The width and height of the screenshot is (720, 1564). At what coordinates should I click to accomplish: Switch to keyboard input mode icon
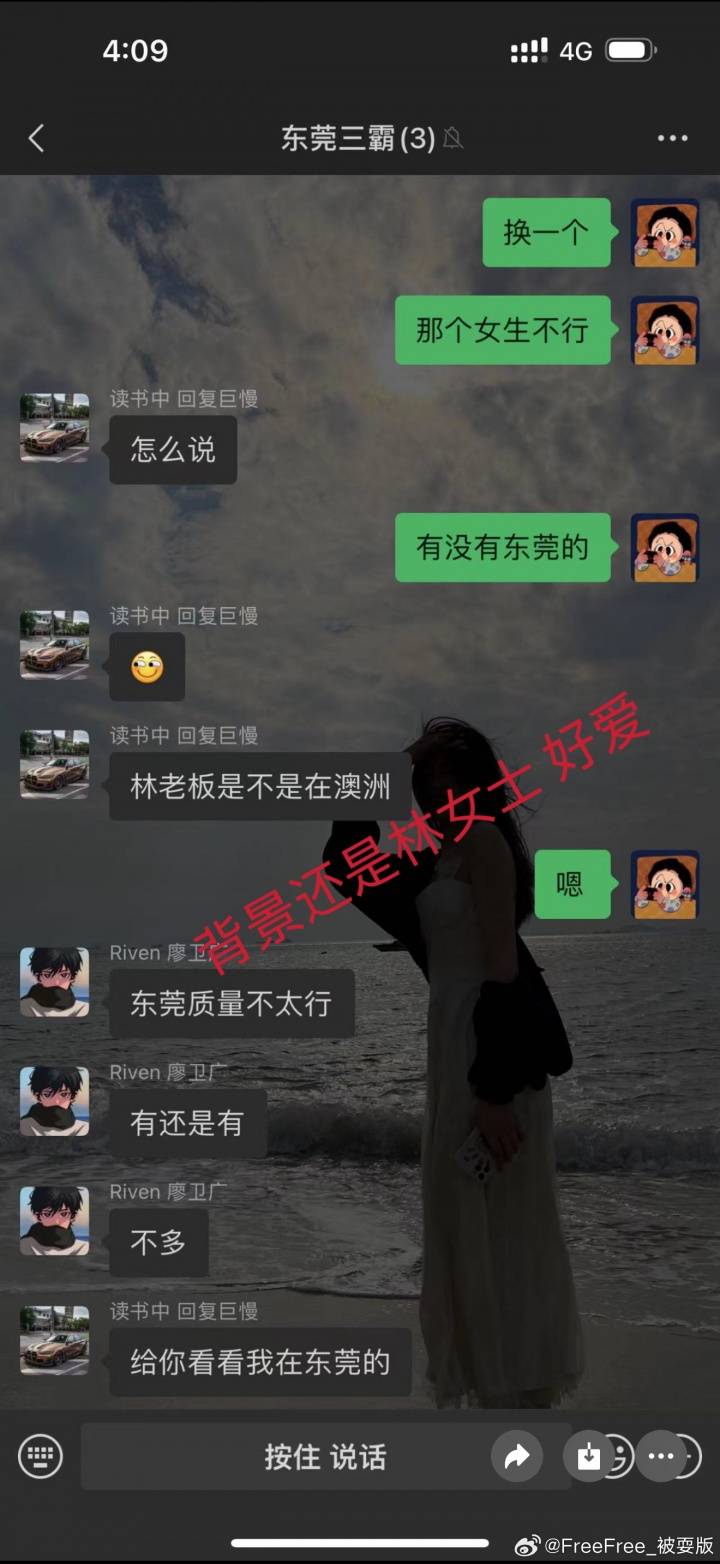coord(40,1457)
